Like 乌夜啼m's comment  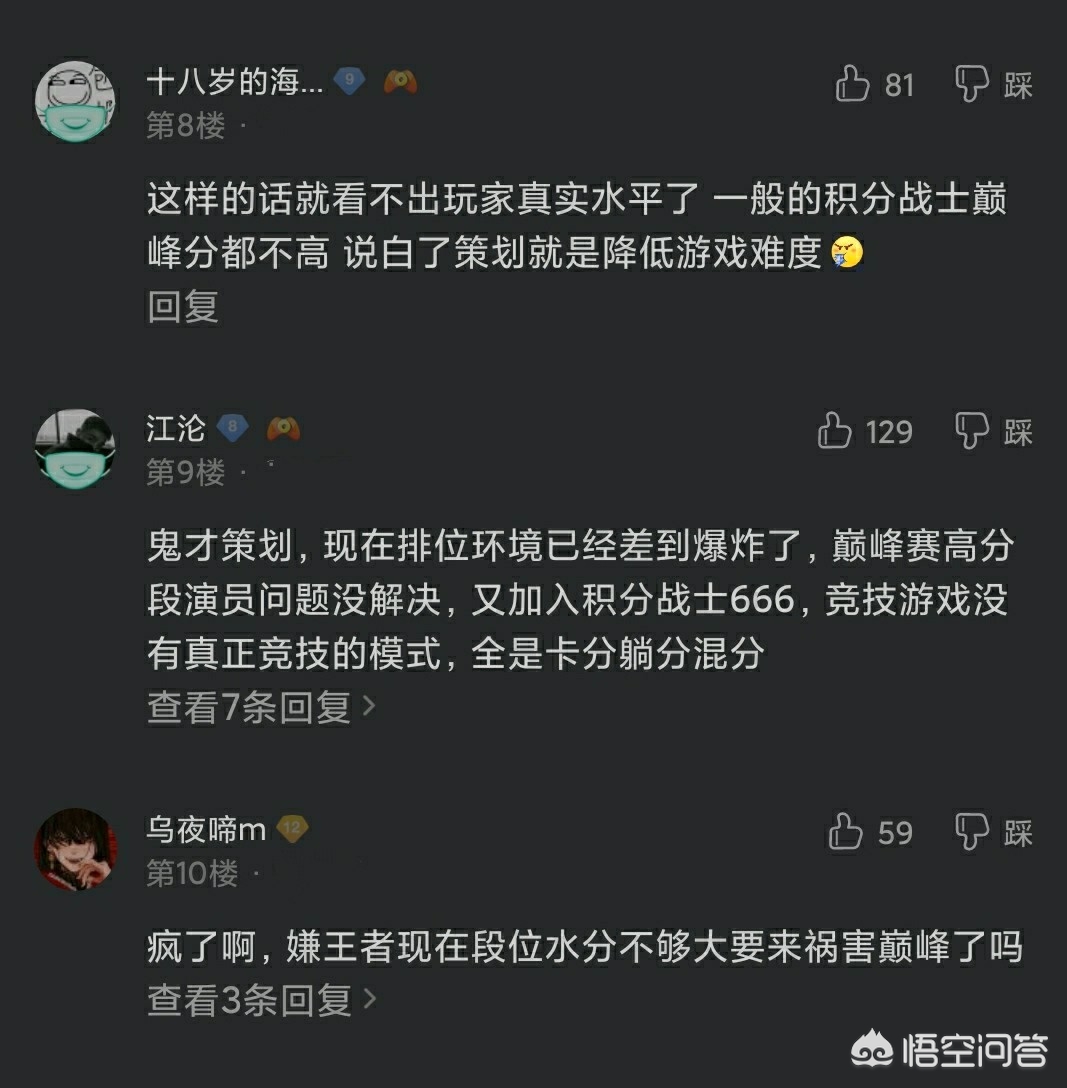point(847,832)
